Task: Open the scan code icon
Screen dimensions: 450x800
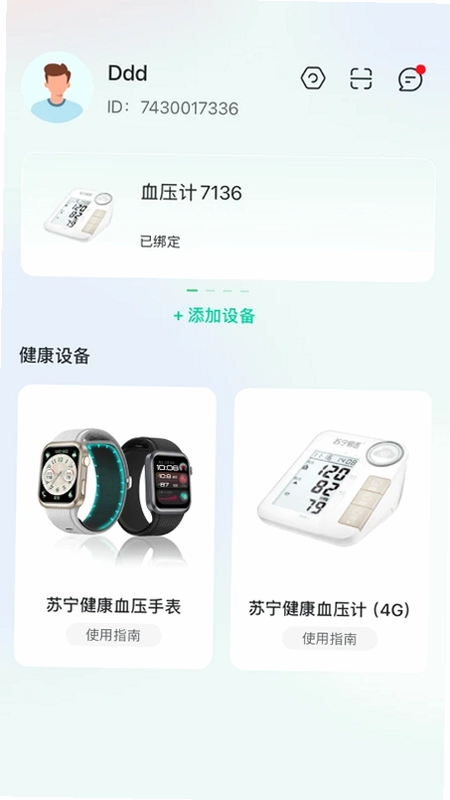Action: [361, 79]
